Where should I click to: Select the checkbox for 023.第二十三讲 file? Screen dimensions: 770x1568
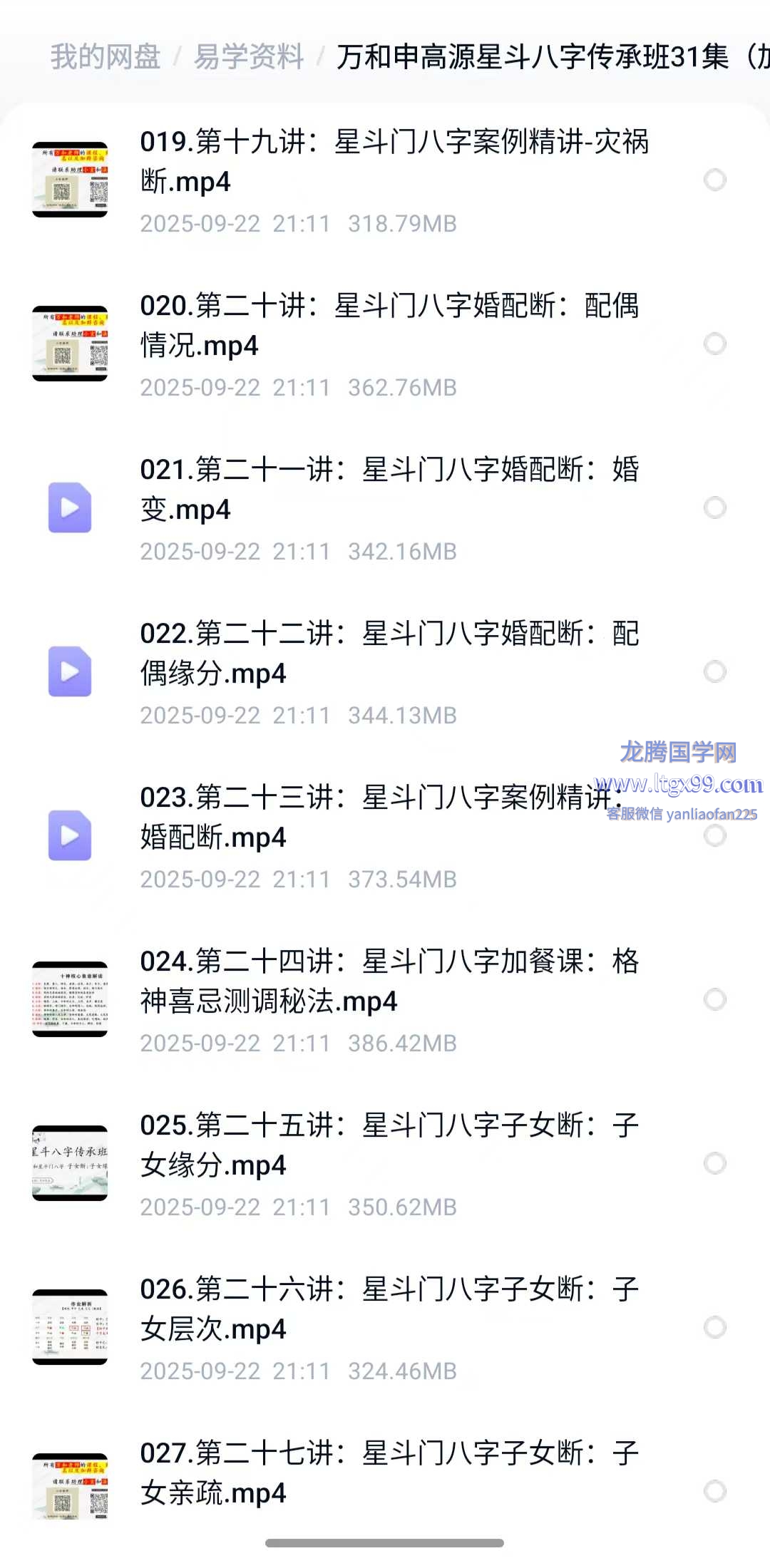(714, 837)
